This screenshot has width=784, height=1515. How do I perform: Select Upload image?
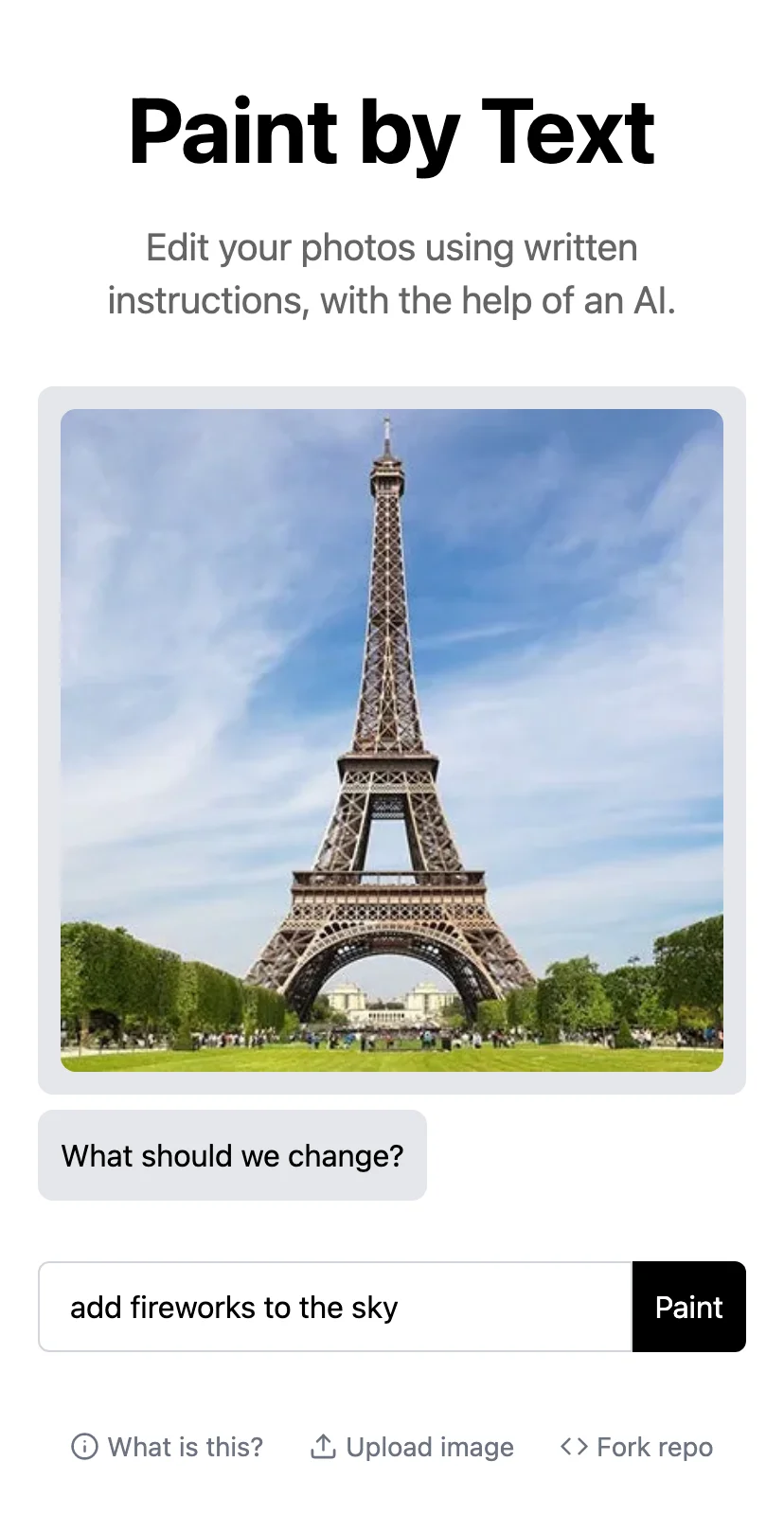coord(412,1447)
